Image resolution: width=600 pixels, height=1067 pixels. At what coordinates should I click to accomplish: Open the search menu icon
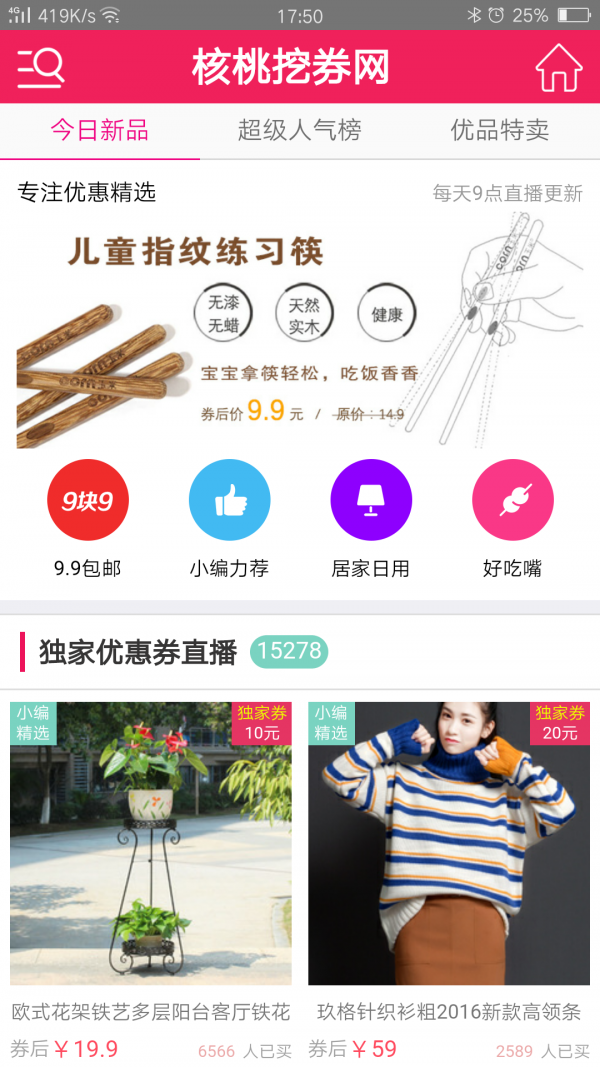(41, 68)
